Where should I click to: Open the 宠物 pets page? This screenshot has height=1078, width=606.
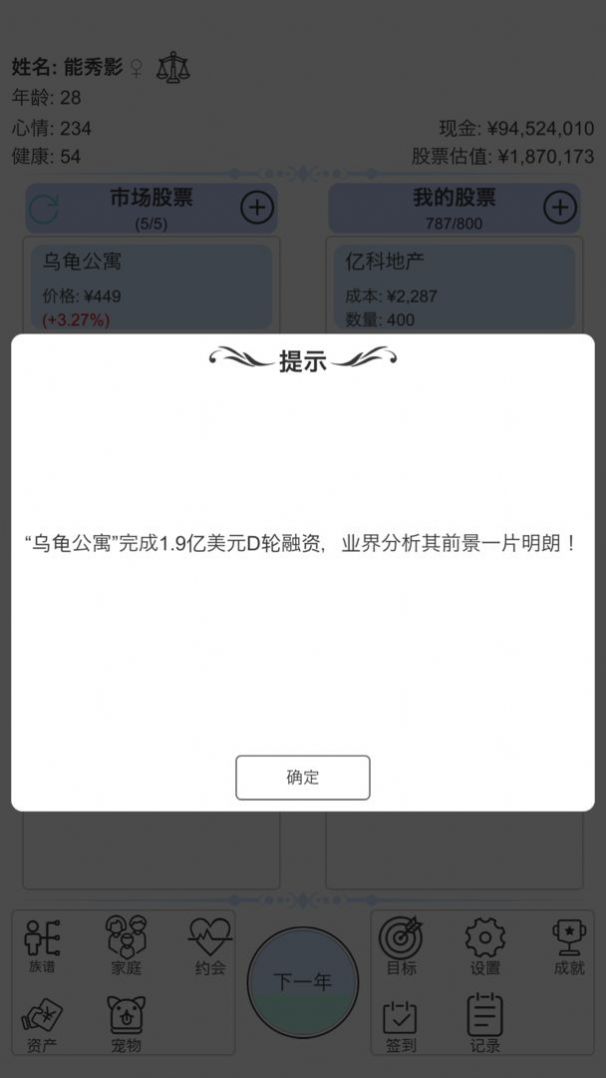127,1024
